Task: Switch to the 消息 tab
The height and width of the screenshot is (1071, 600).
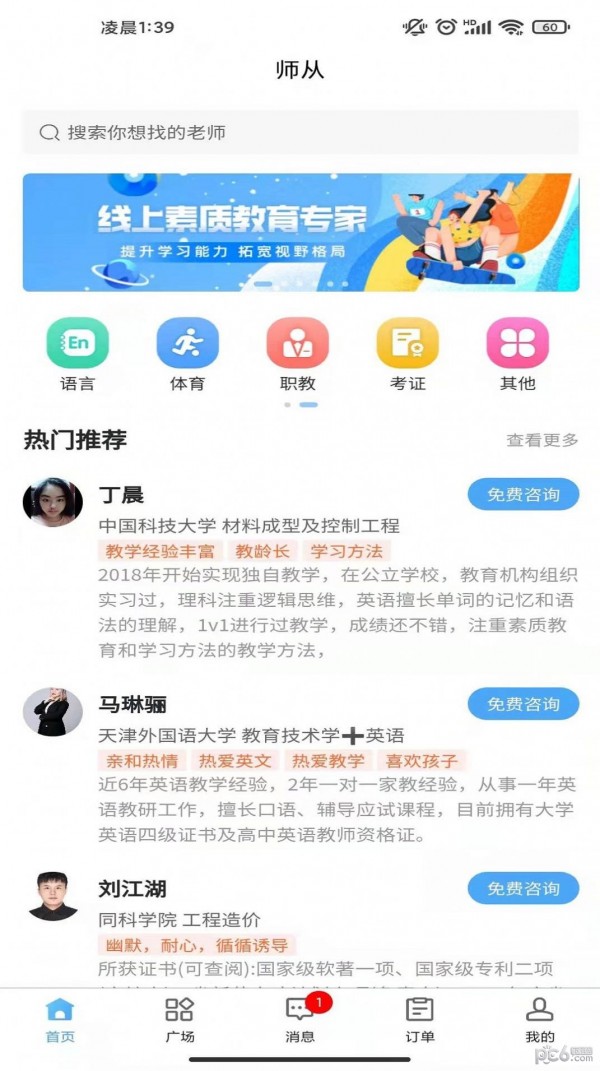Action: coord(300,1019)
